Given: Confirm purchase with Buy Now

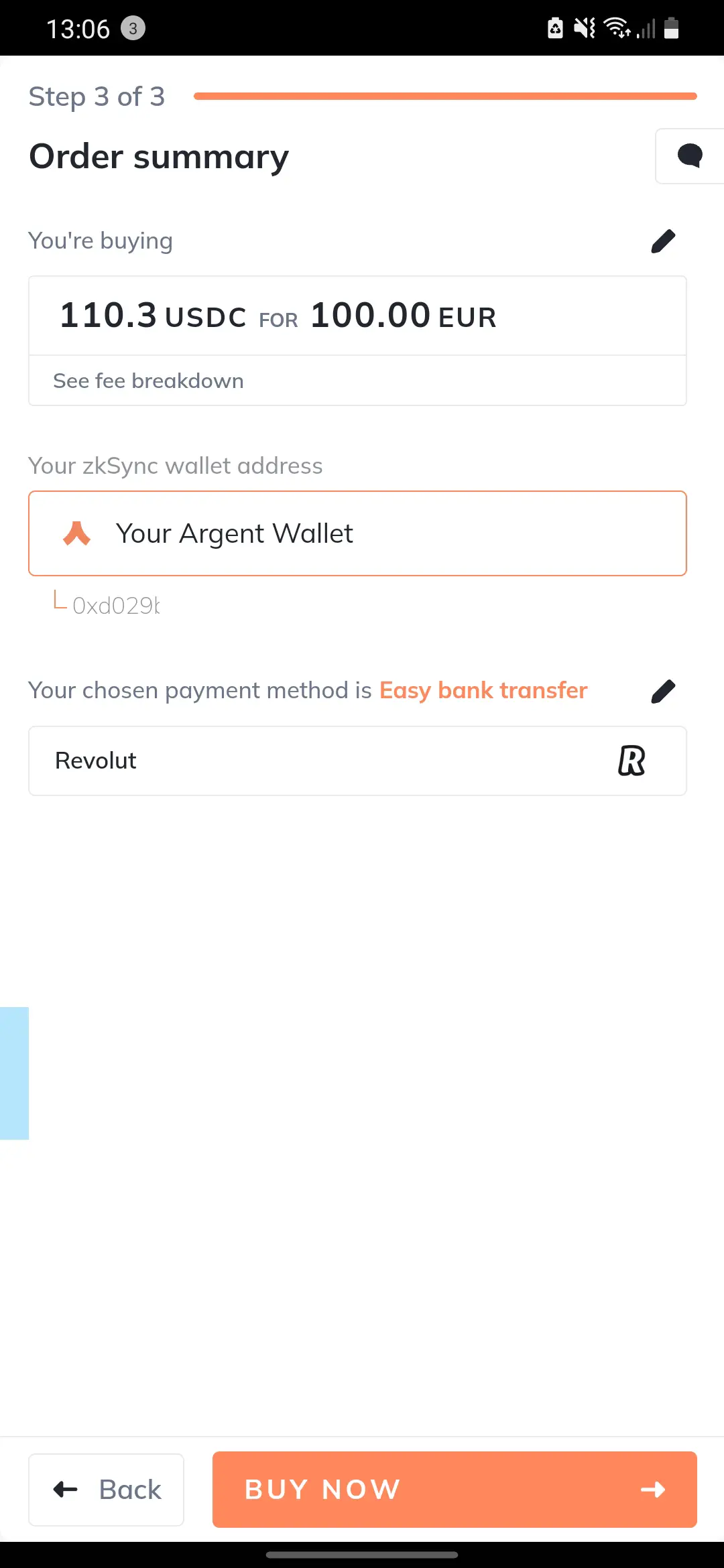Looking at the screenshot, I should [x=455, y=1490].
